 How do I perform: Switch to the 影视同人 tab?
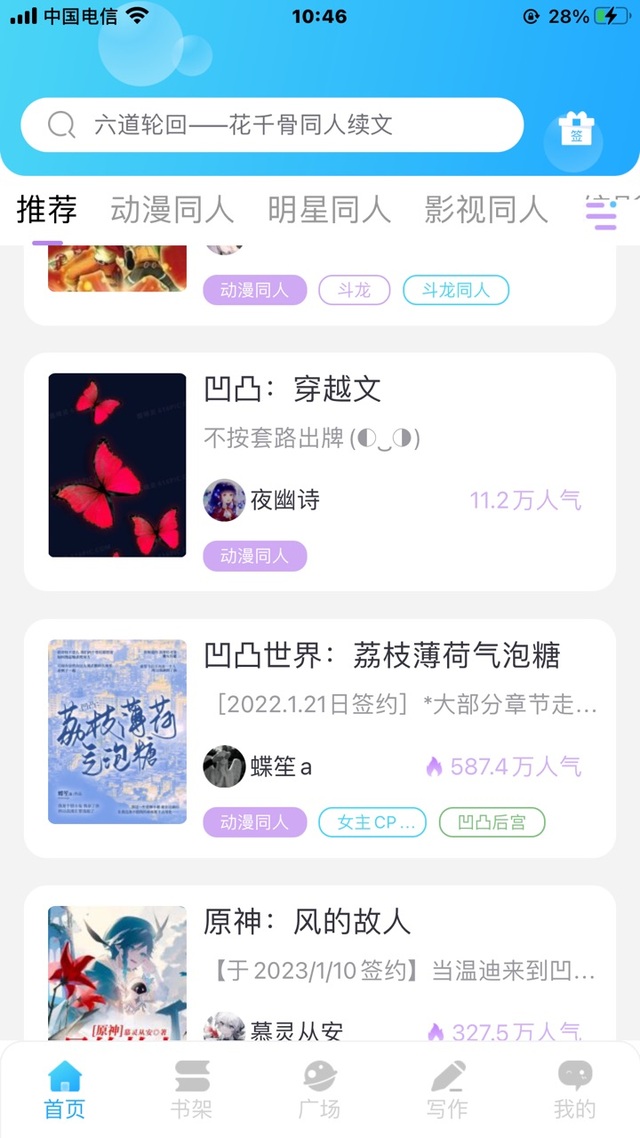click(x=485, y=210)
